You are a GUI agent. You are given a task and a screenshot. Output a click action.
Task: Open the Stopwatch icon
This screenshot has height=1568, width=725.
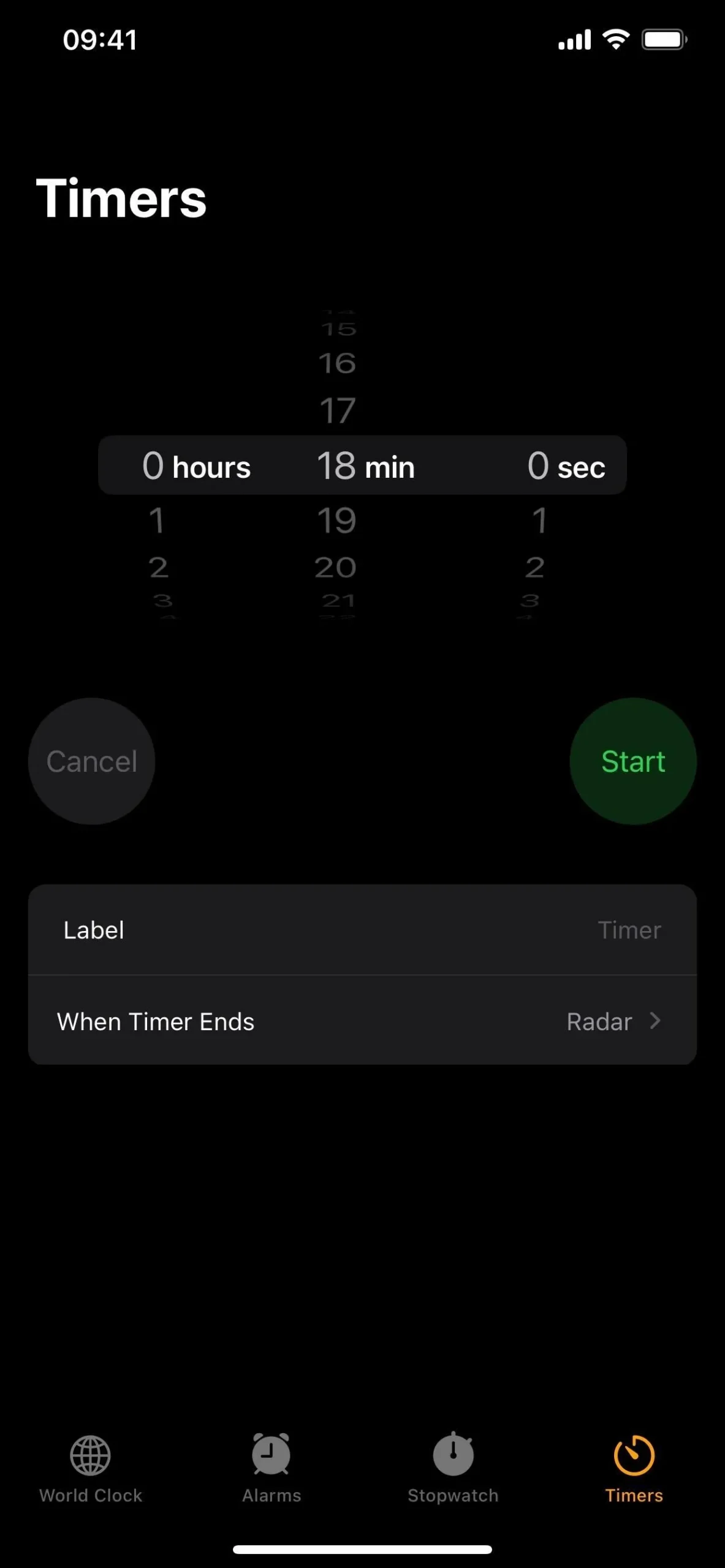pos(453,1454)
